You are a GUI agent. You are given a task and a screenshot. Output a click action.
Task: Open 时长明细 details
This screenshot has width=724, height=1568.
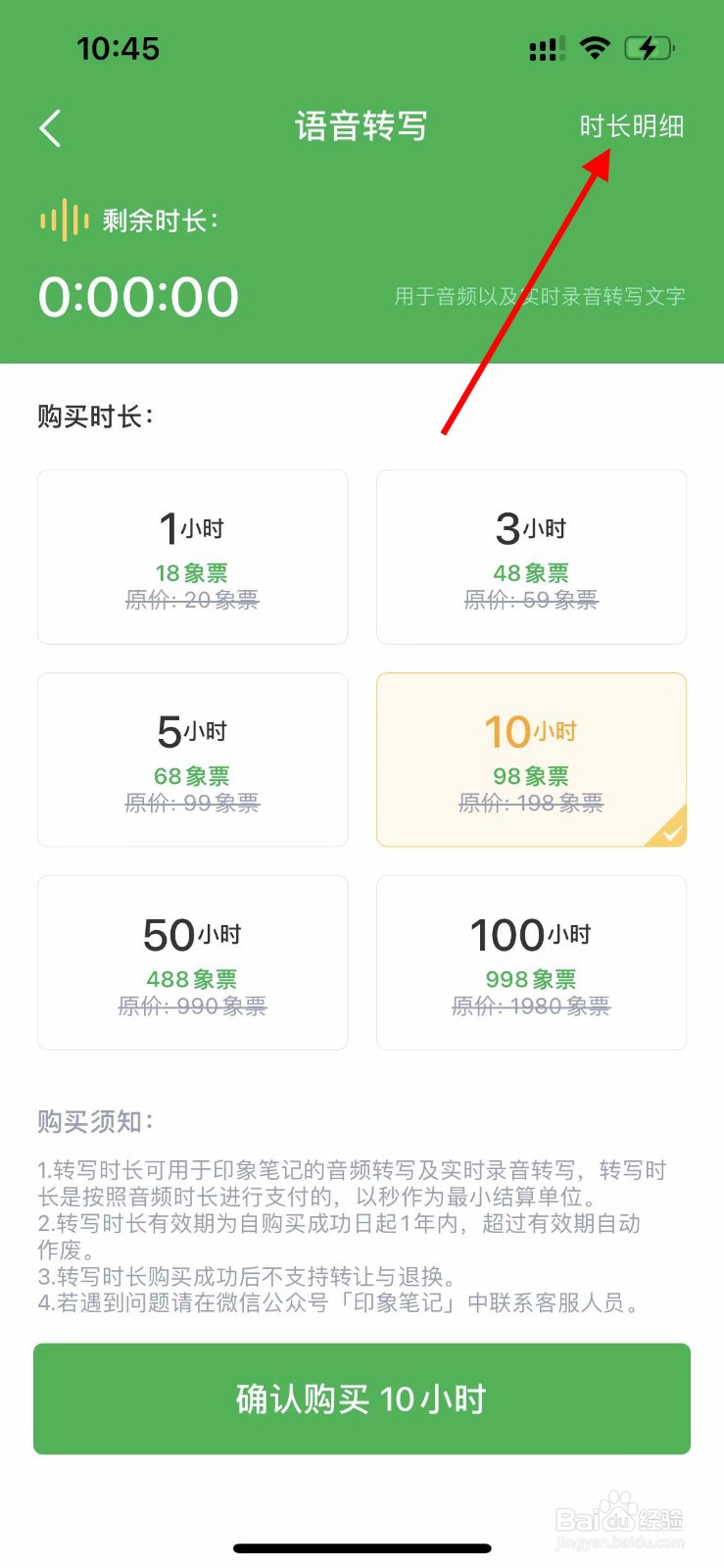[631, 126]
